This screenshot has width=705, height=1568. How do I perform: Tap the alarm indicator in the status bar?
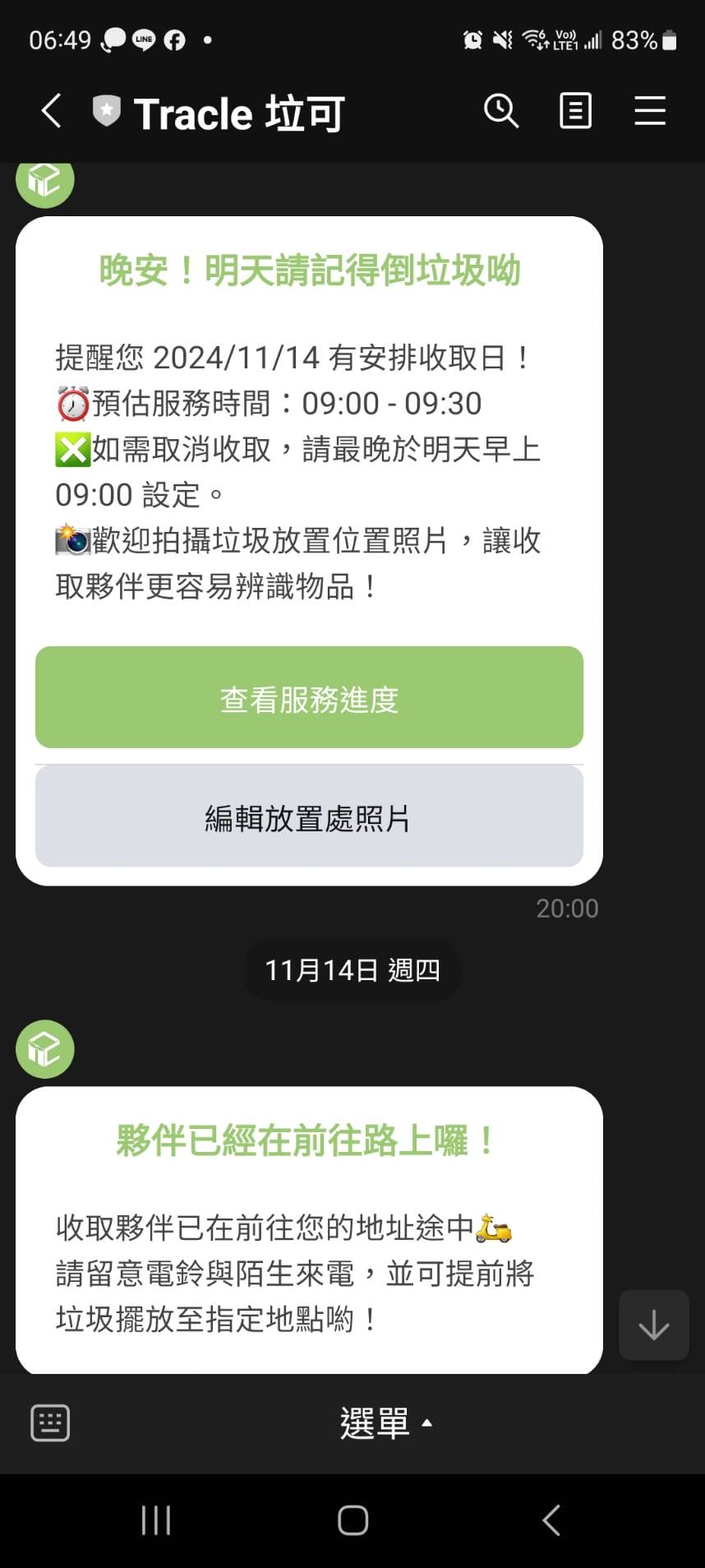click(472, 39)
